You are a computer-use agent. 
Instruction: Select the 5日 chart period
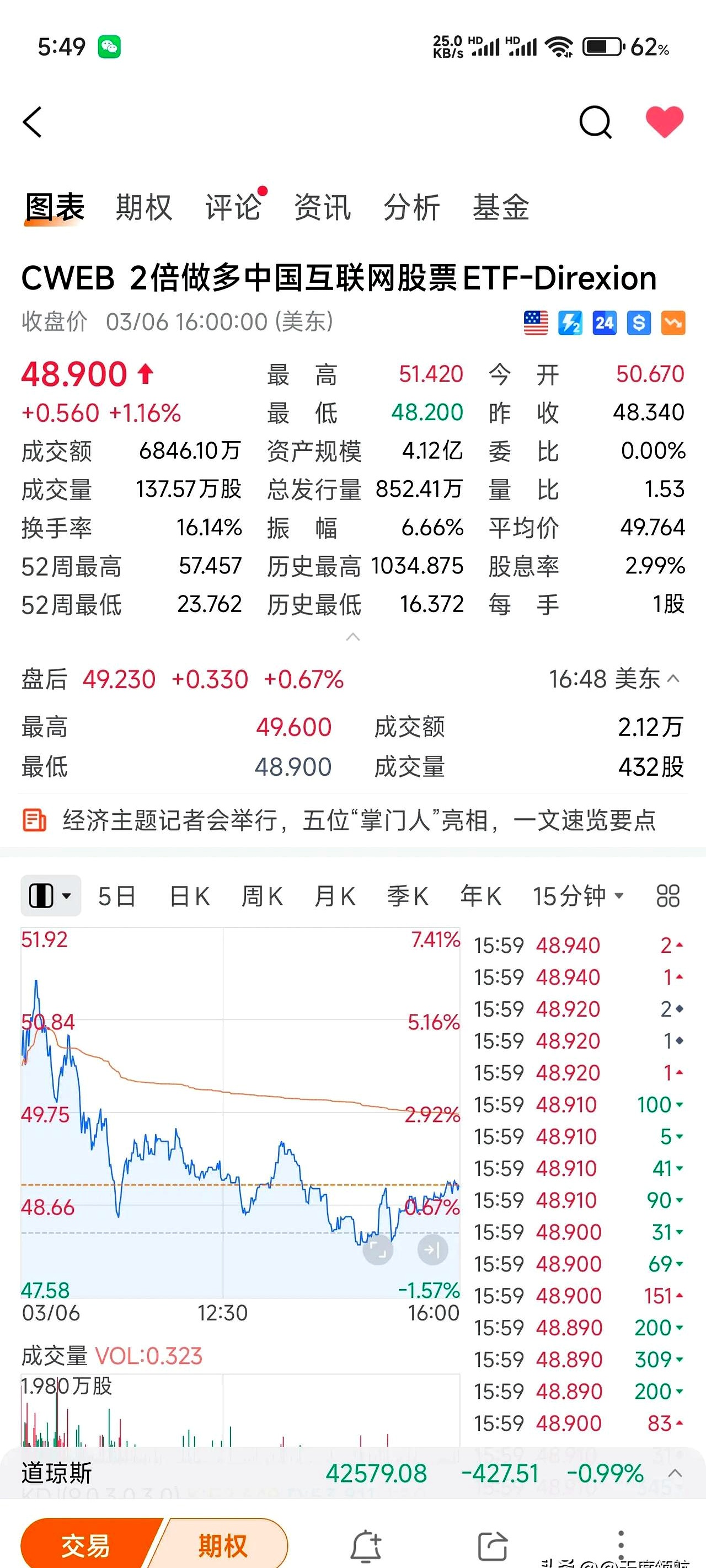pos(117,896)
